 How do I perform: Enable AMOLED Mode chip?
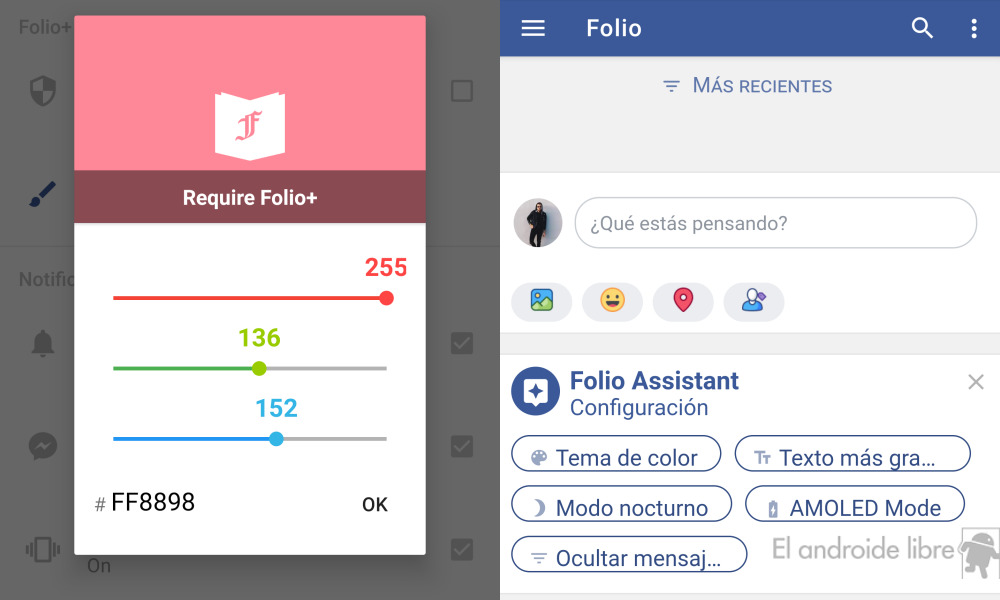point(855,507)
